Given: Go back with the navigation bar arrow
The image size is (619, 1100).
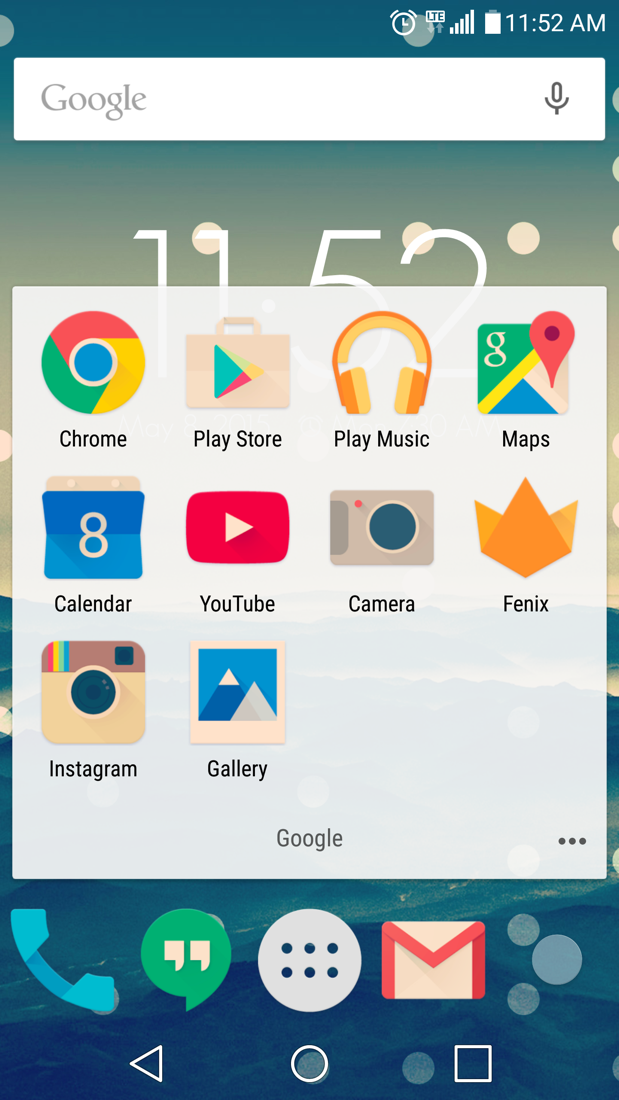Looking at the screenshot, I should coord(147,1064).
